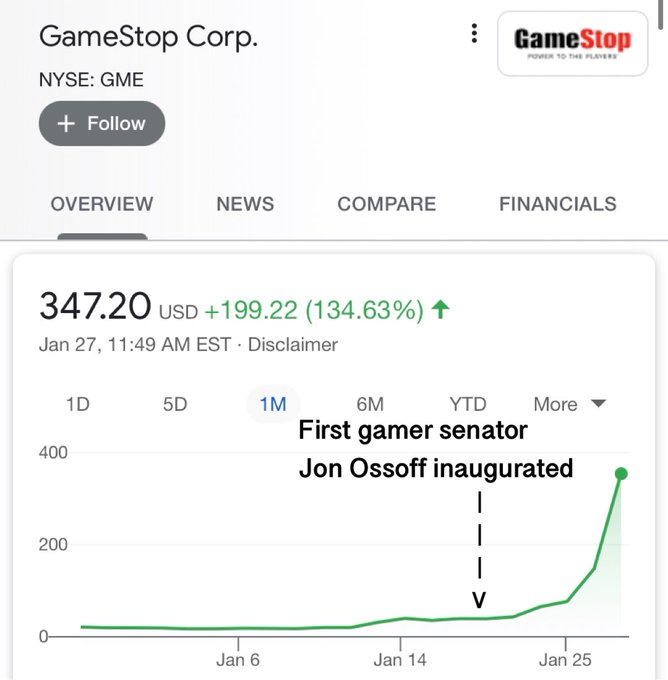Open the Disclaimer link
The width and height of the screenshot is (668, 680).
point(293,345)
